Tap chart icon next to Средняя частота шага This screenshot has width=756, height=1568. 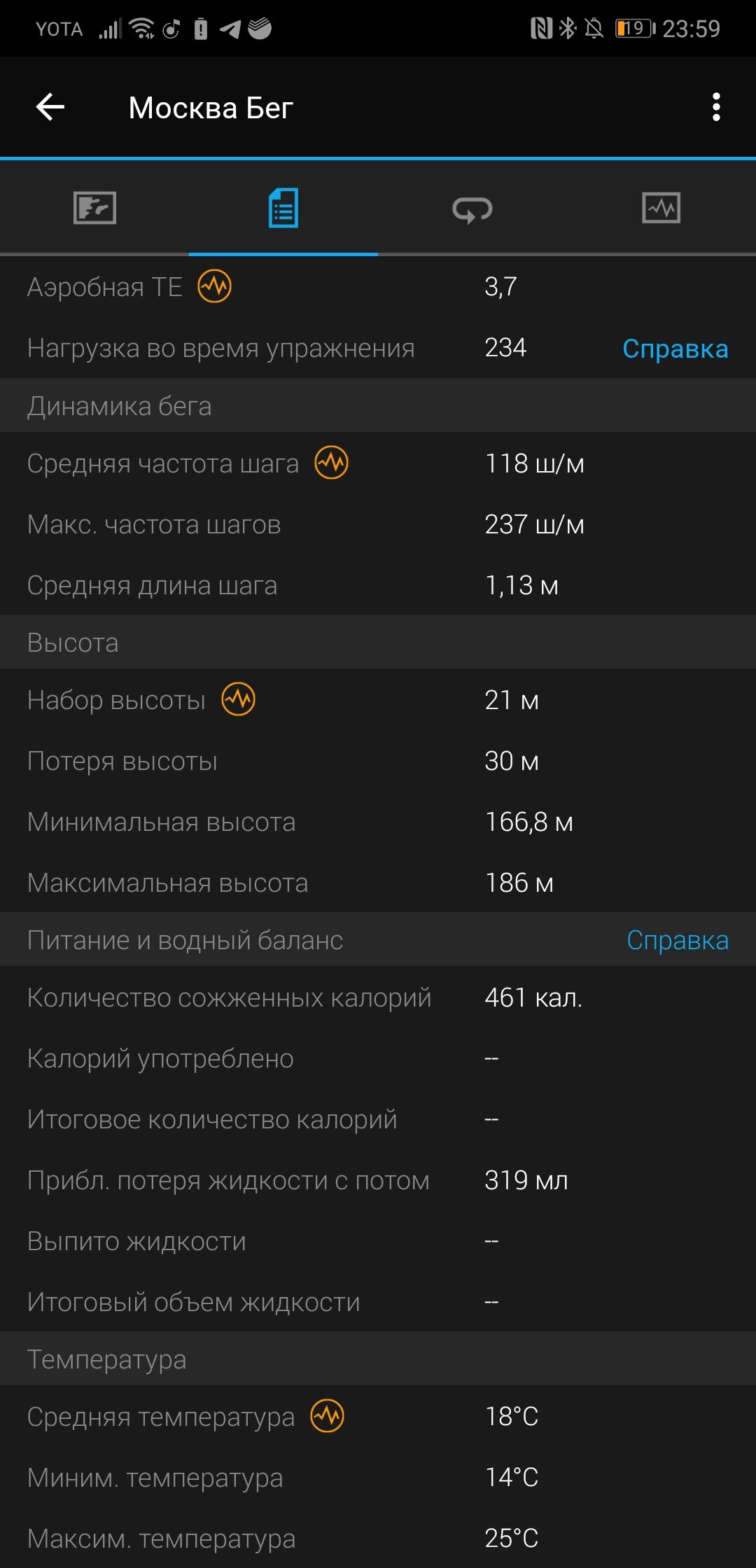pyautogui.click(x=331, y=463)
